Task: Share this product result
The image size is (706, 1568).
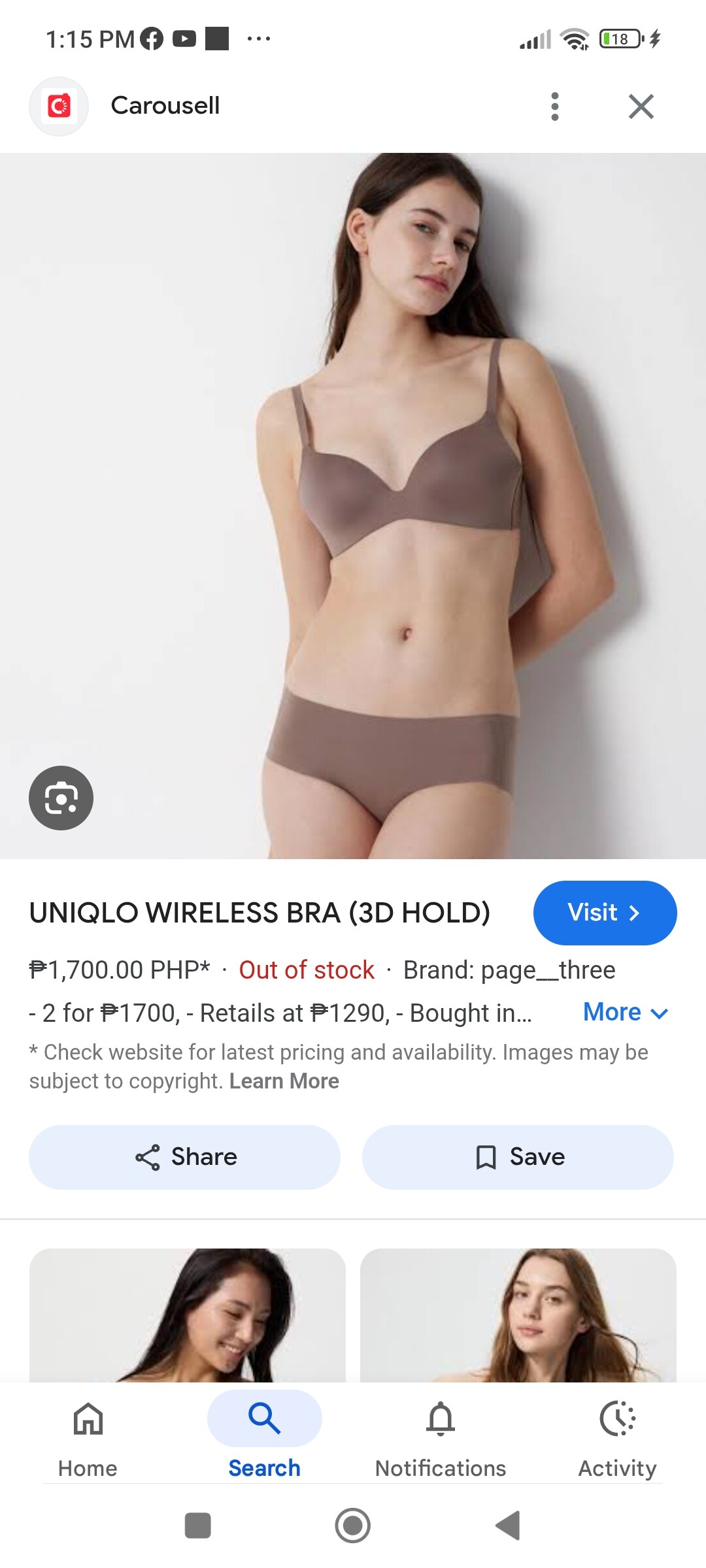Action: pos(184,1157)
